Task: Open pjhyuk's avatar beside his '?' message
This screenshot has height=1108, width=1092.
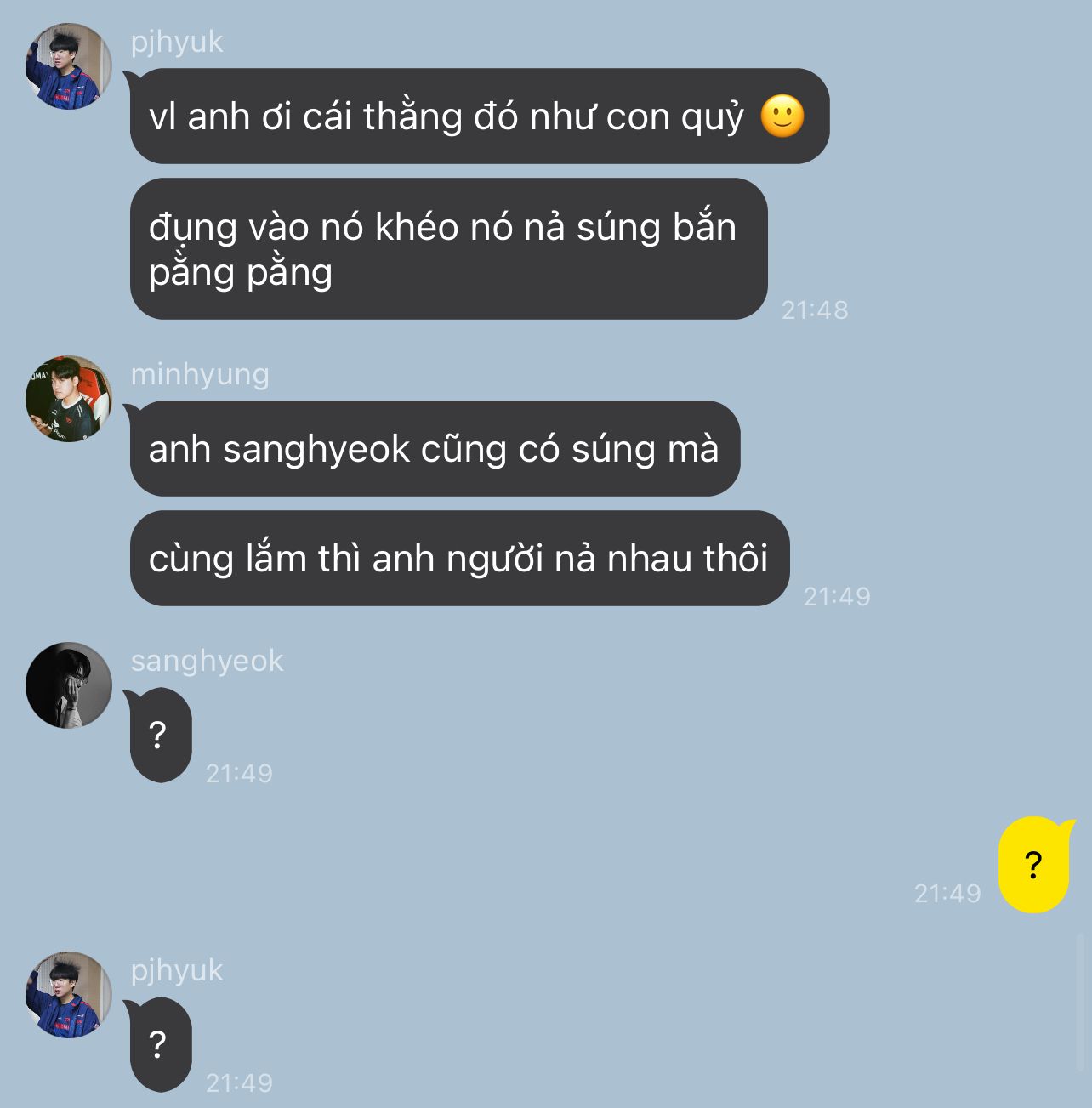Action: click(69, 995)
